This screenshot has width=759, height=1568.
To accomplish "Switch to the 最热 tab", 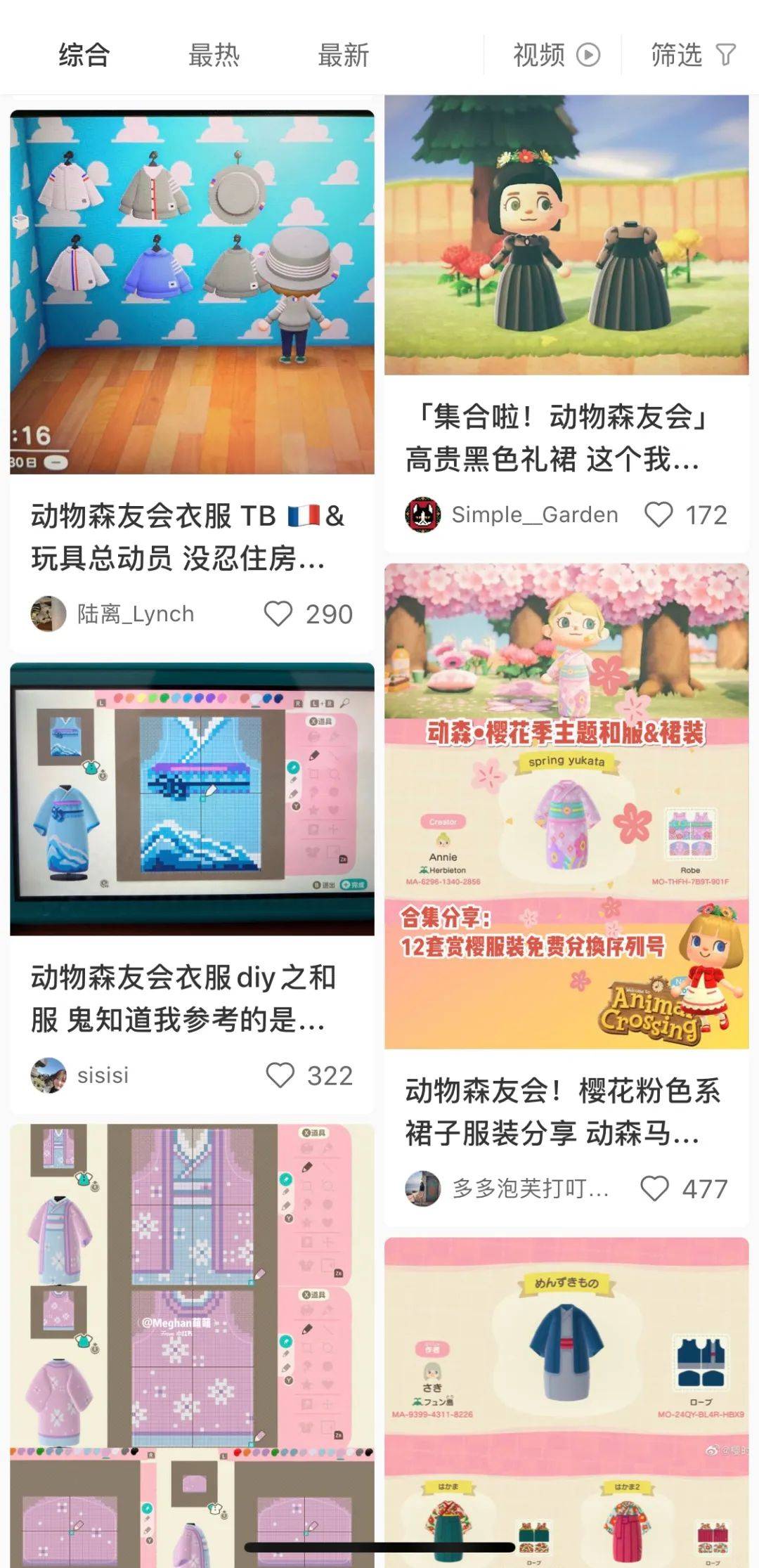I will pos(214,55).
